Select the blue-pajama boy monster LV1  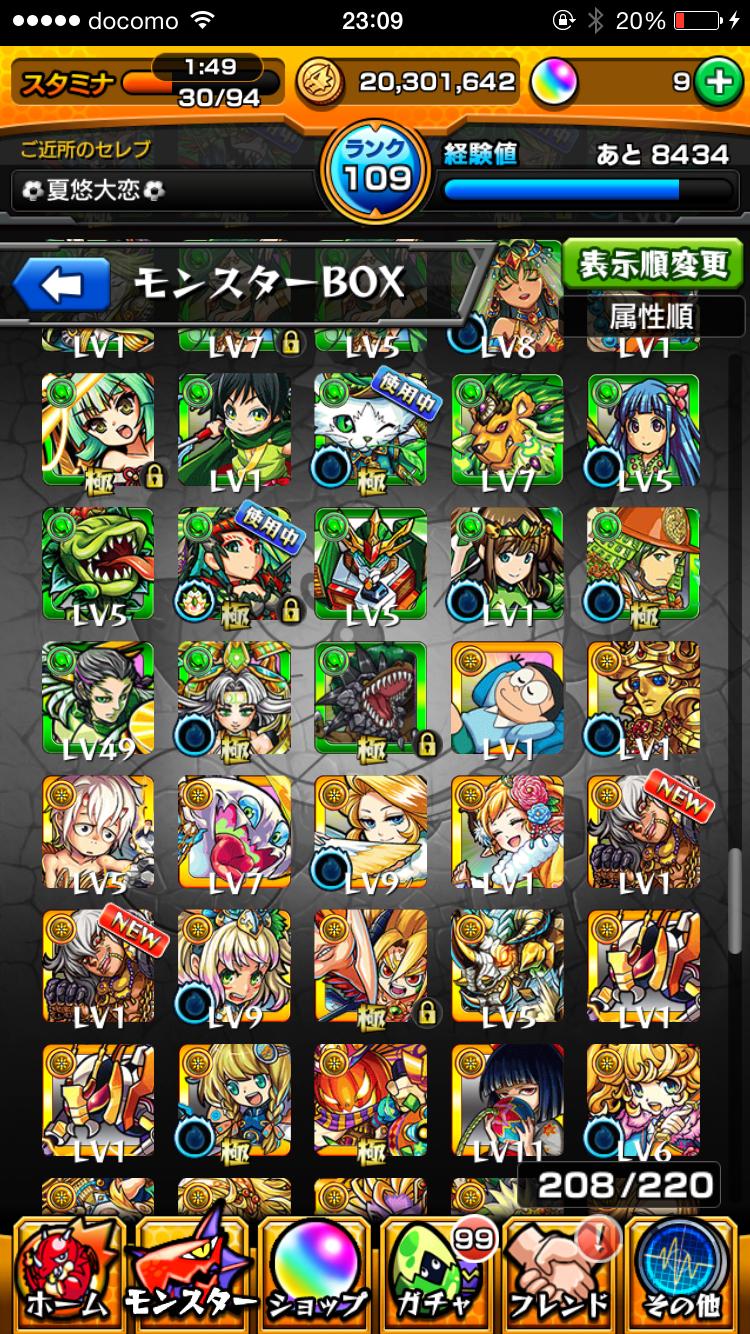pos(507,699)
